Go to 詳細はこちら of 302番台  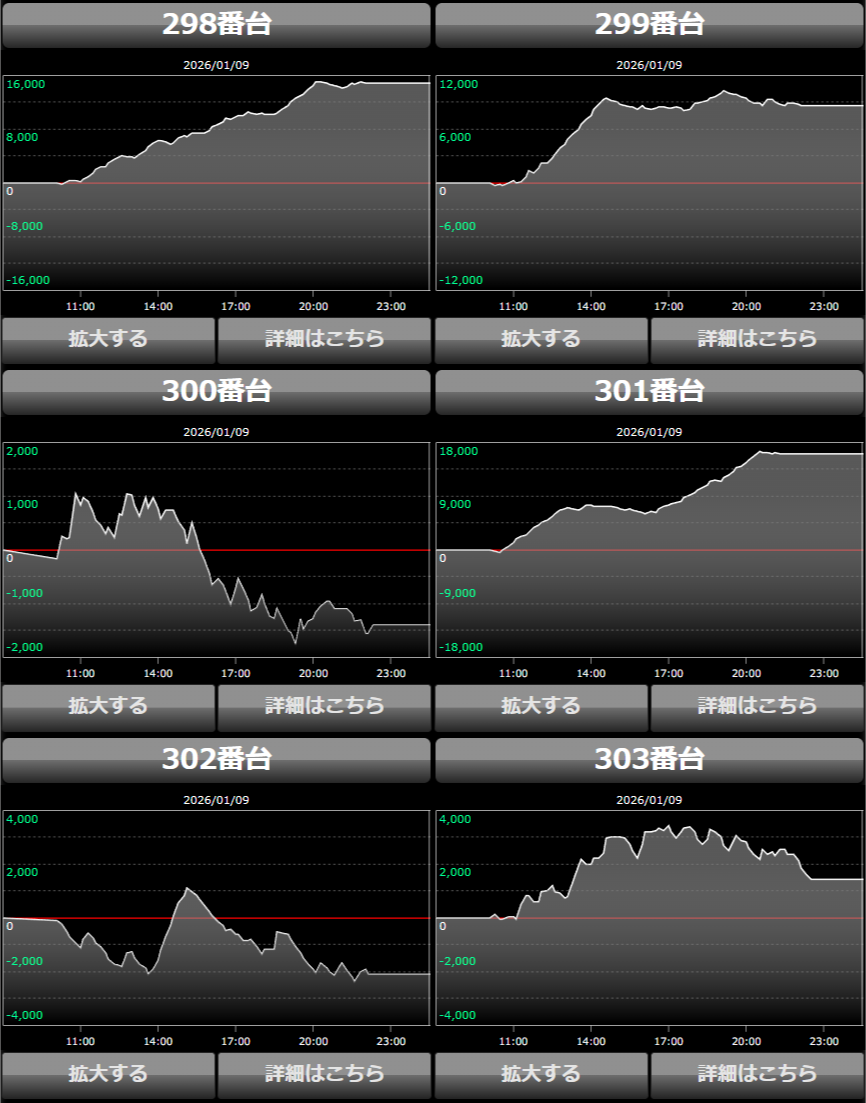(324, 1074)
